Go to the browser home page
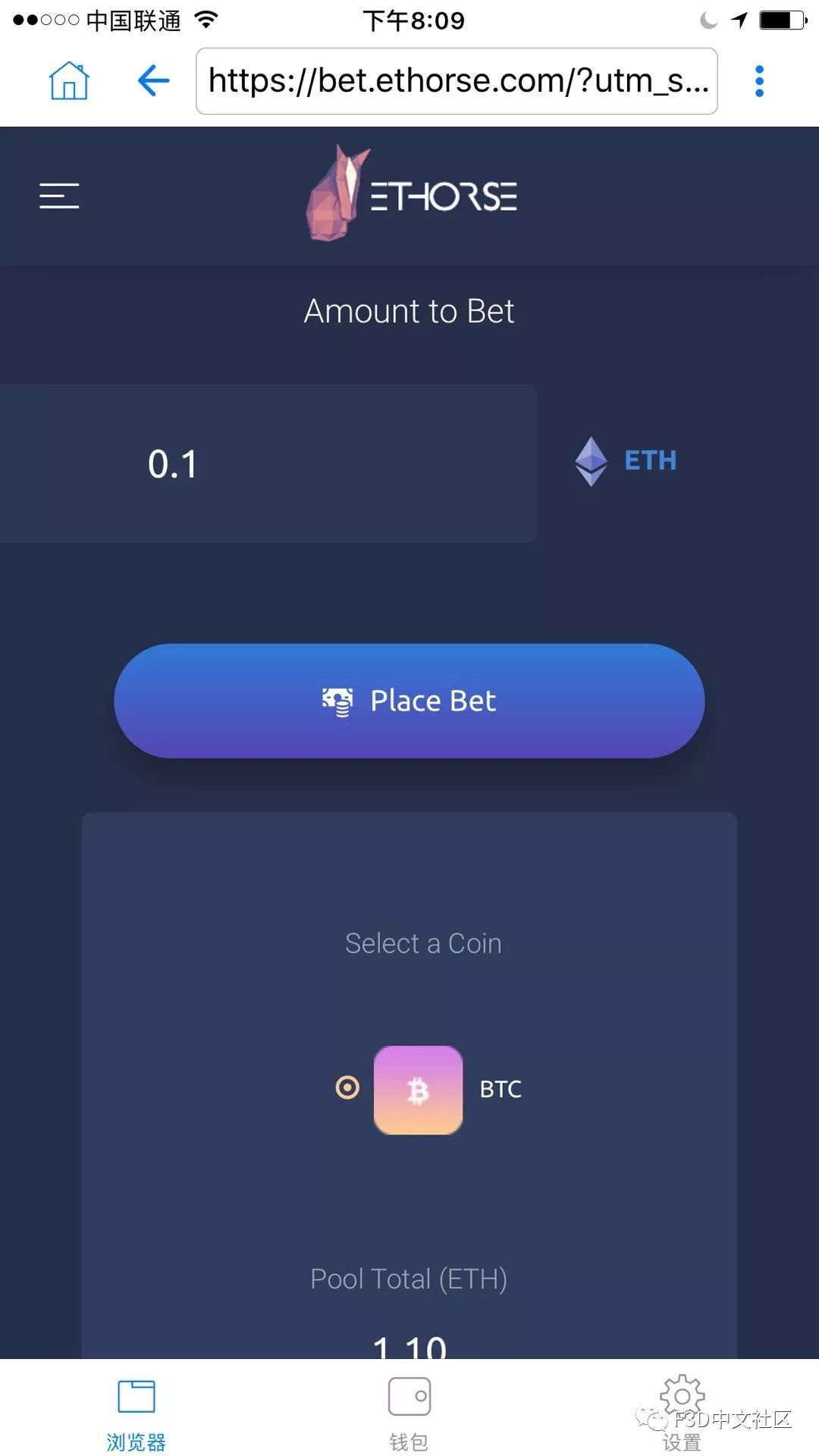The image size is (819, 1456). (x=69, y=80)
